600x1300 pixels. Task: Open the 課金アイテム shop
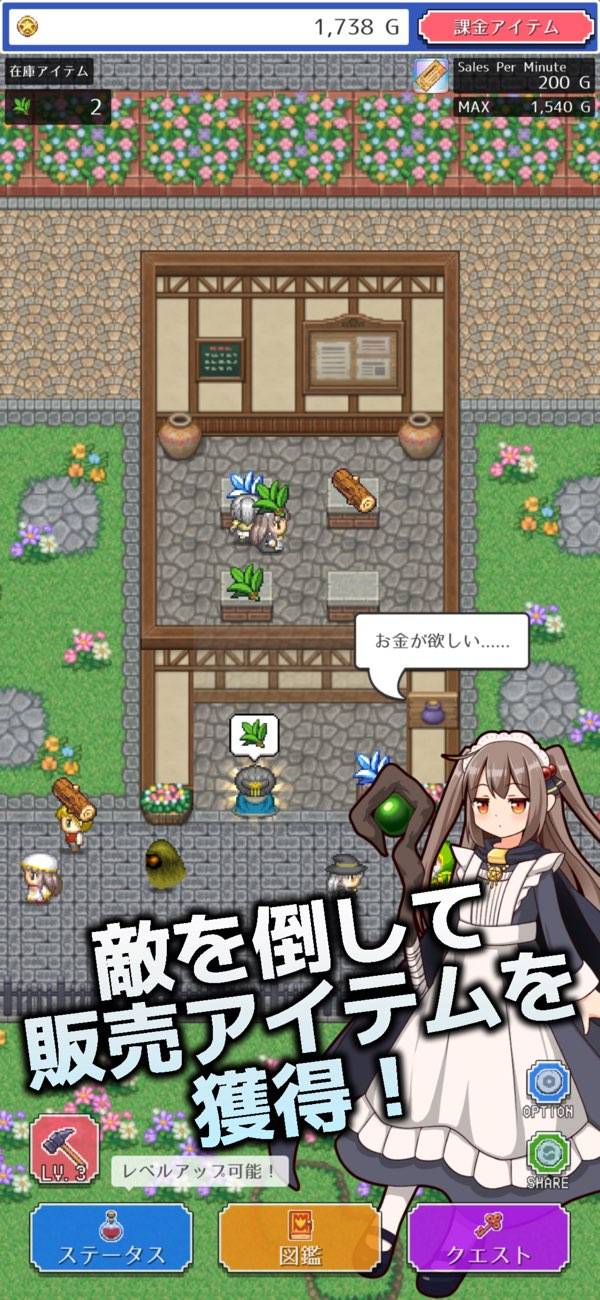[x=504, y=27]
